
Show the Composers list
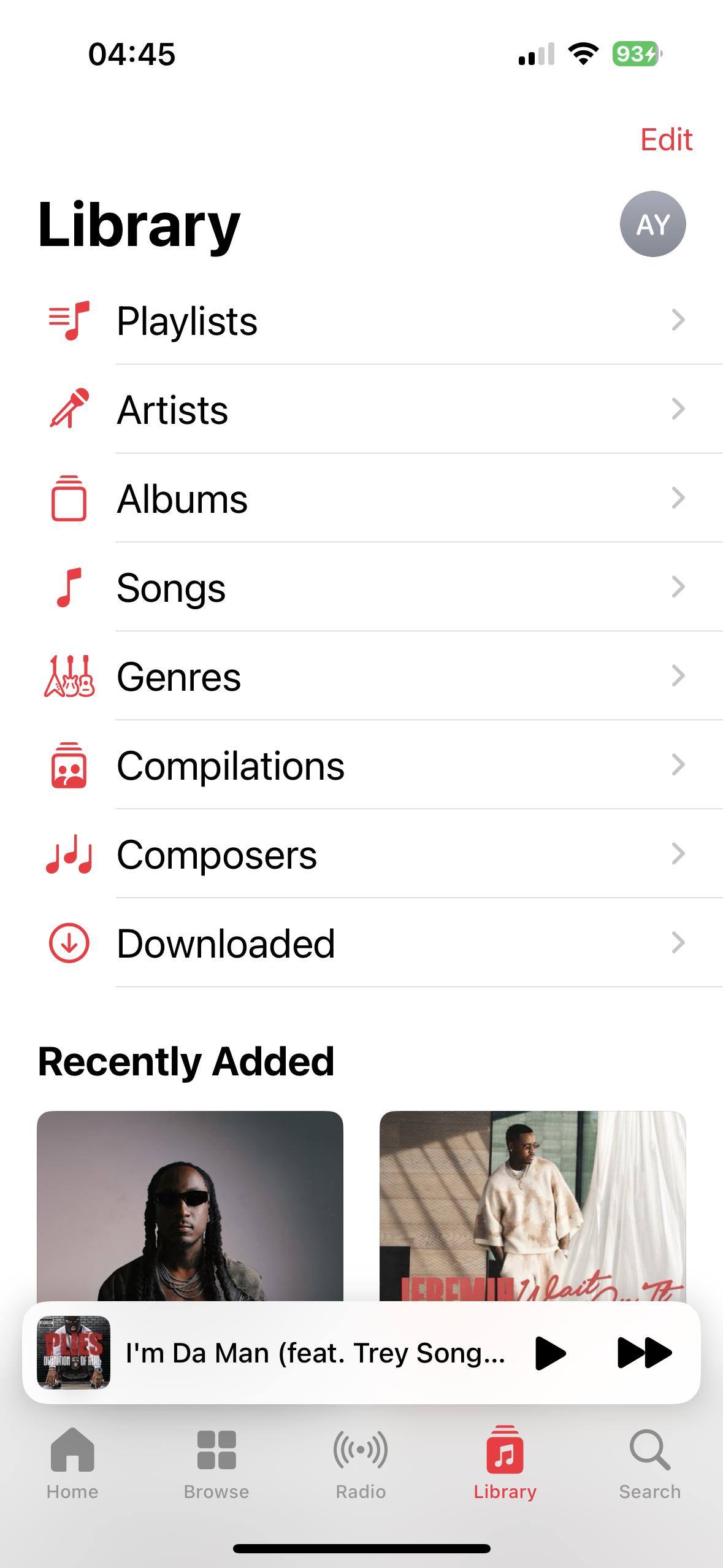click(x=368, y=854)
